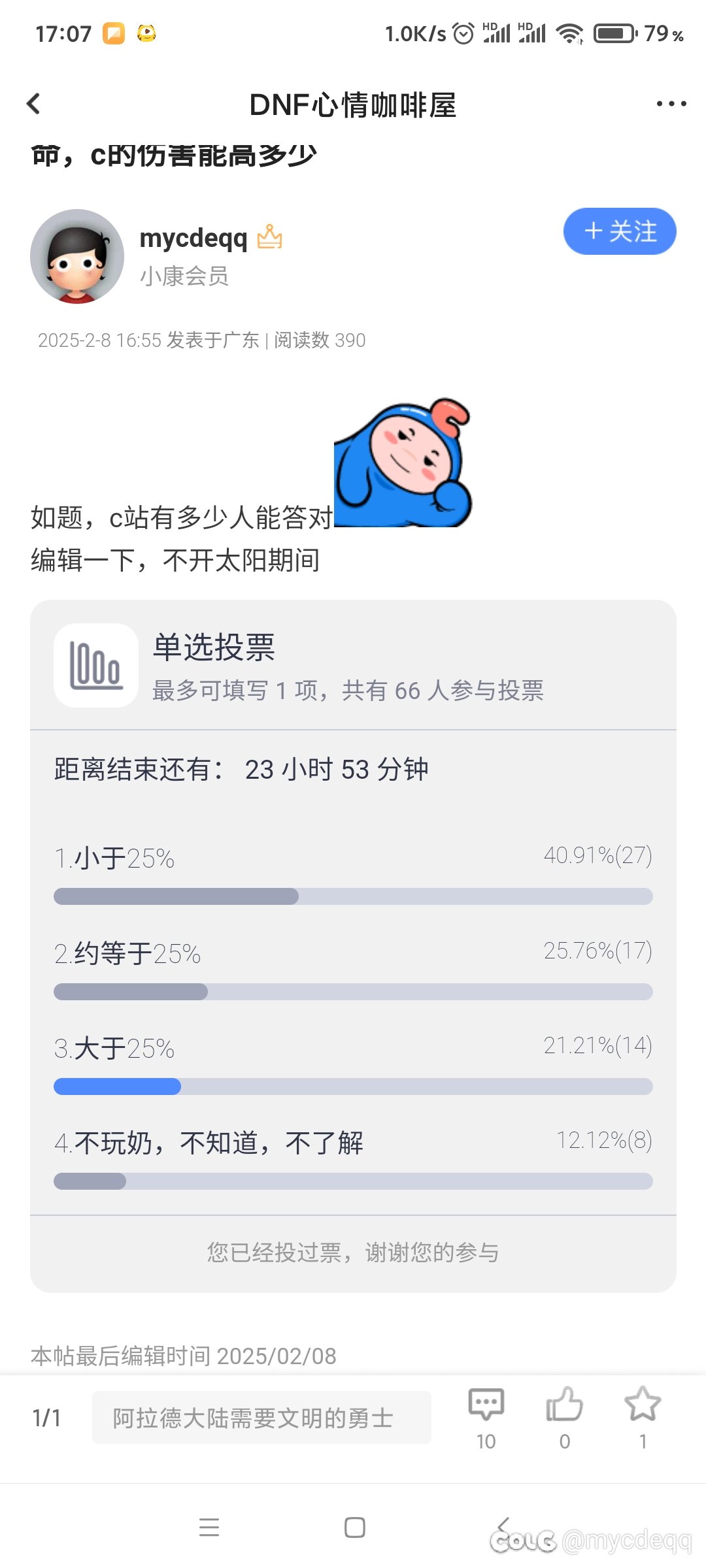
Task: Open the system recent apps button
Action: [209, 1527]
